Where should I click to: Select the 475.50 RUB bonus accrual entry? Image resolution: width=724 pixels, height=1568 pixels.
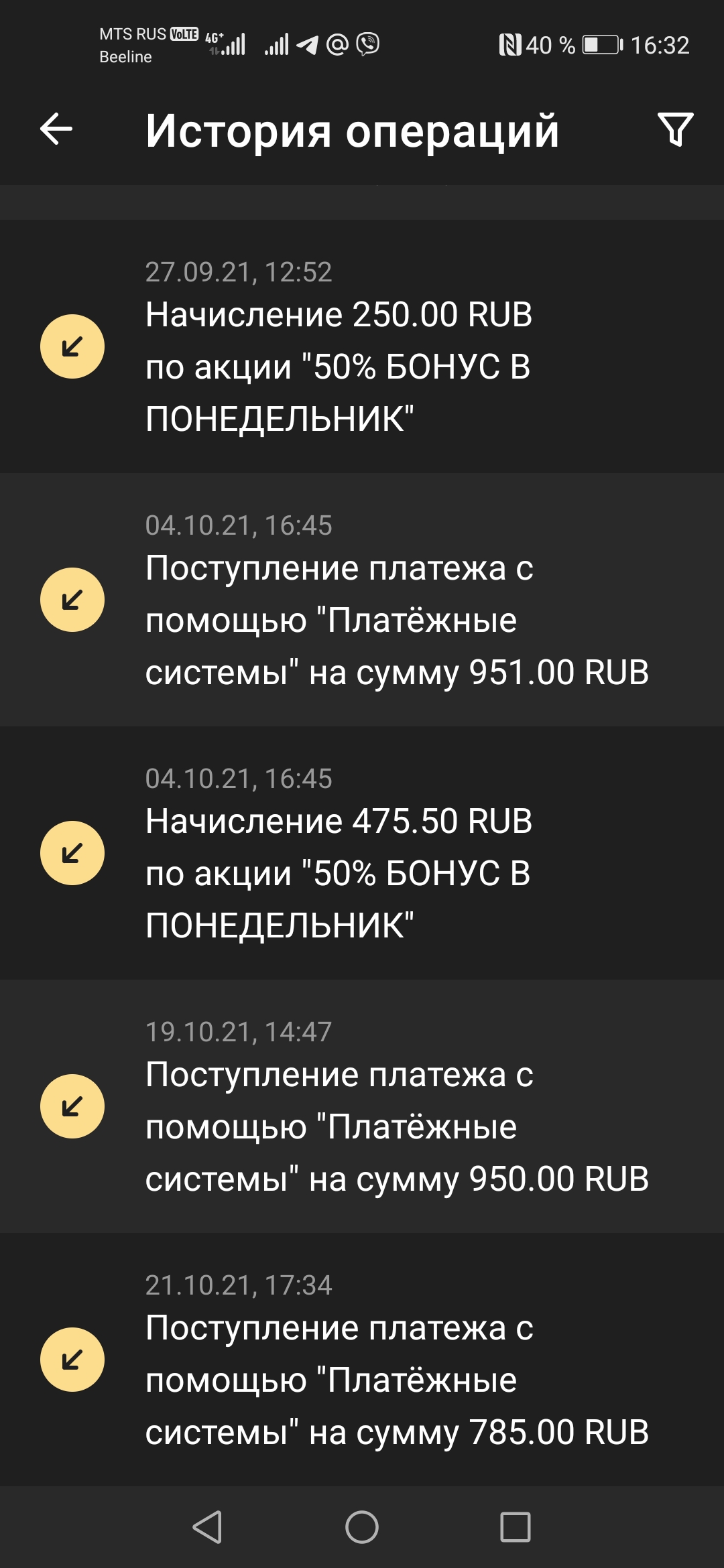pos(362,854)
